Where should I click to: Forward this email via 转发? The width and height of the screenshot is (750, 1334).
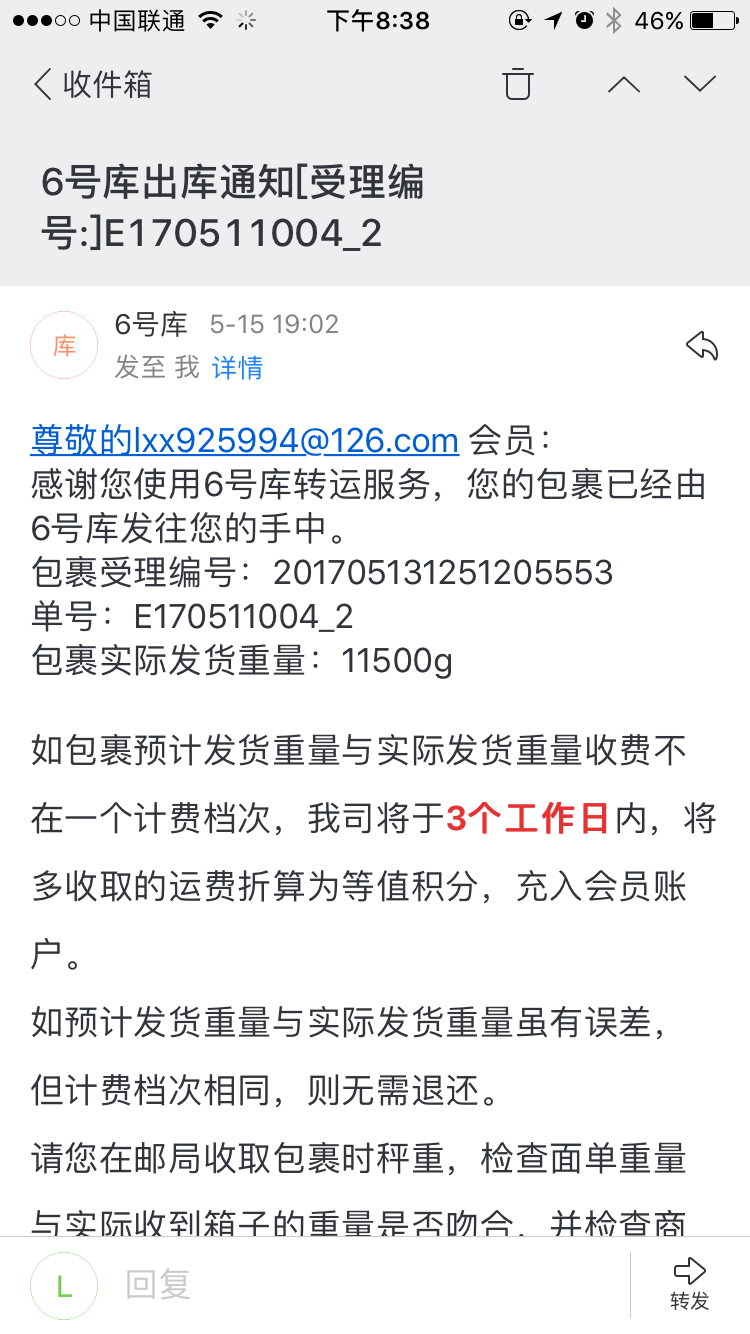click(x=690, y=1285)
